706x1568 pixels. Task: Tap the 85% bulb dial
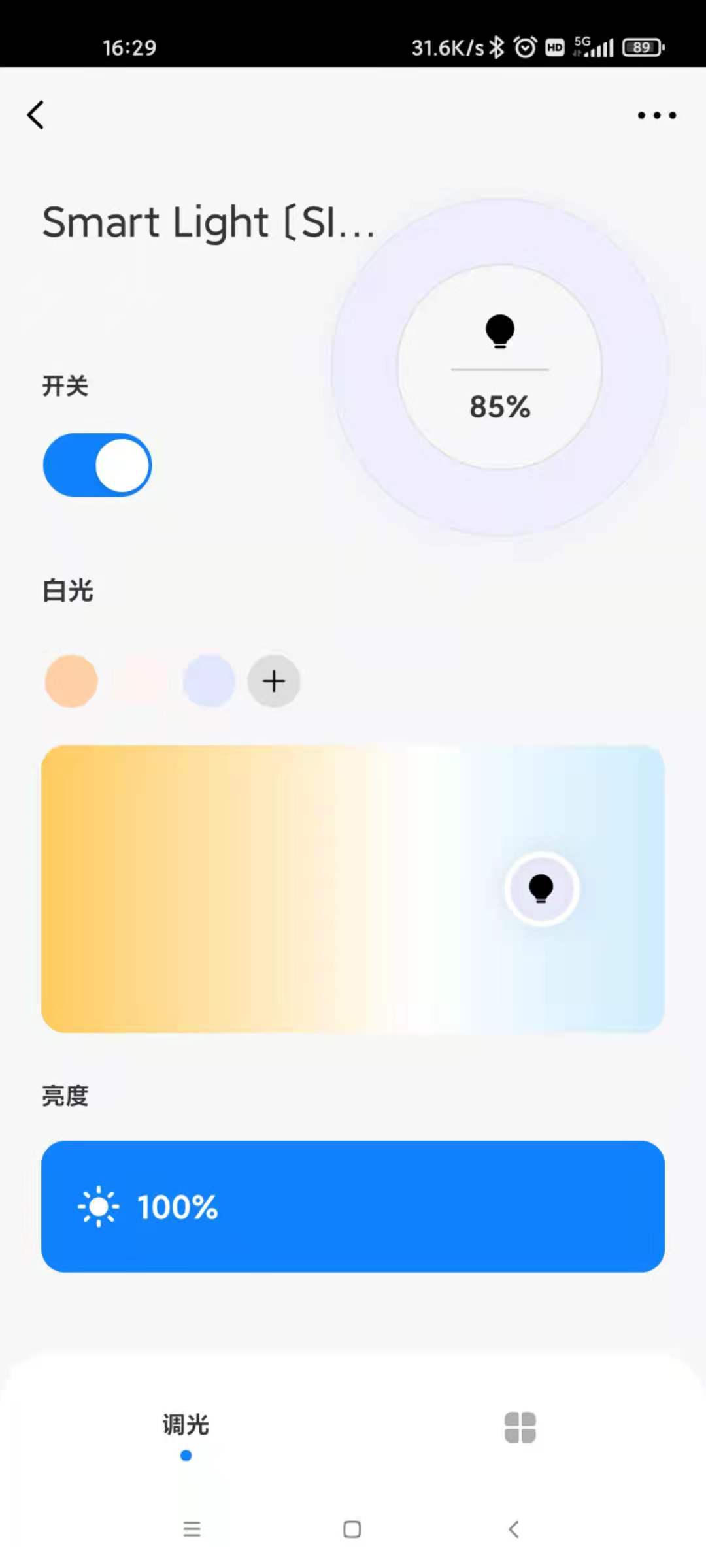pos(500,367)
